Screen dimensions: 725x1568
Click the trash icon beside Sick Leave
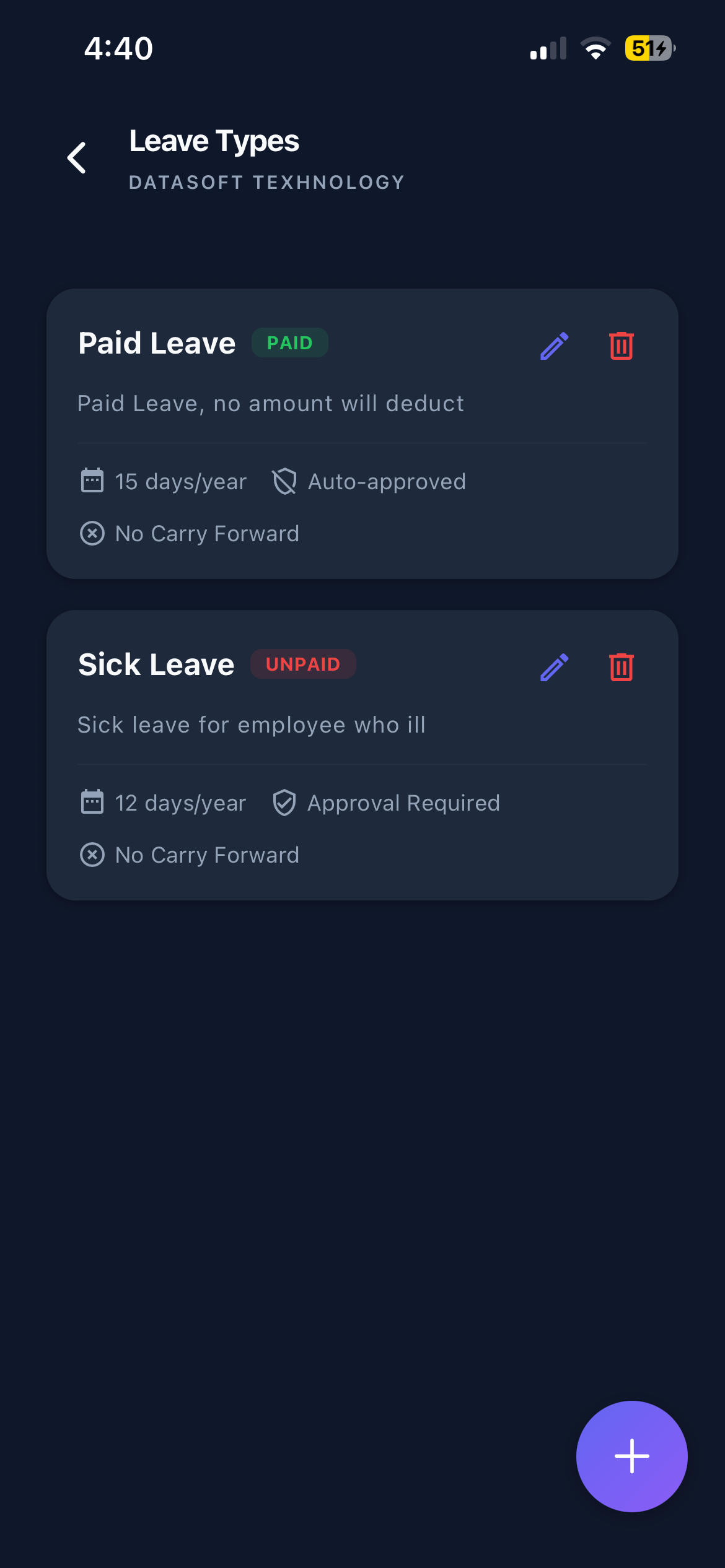click(622, 668)
